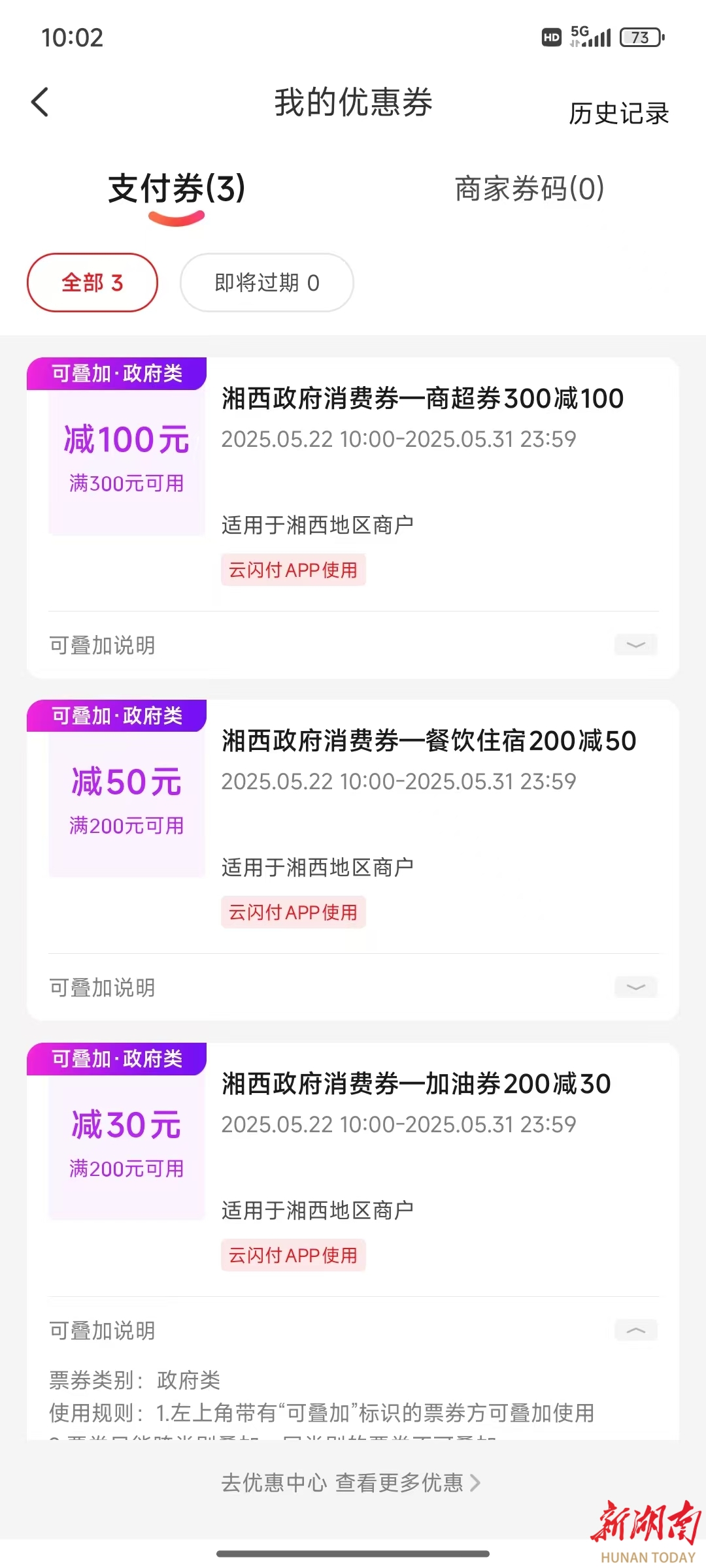Image resolution: width=706 pixels, height=1568 pixels.
Task: Go back using the top-left arrow
Action: tap(40, 103)
